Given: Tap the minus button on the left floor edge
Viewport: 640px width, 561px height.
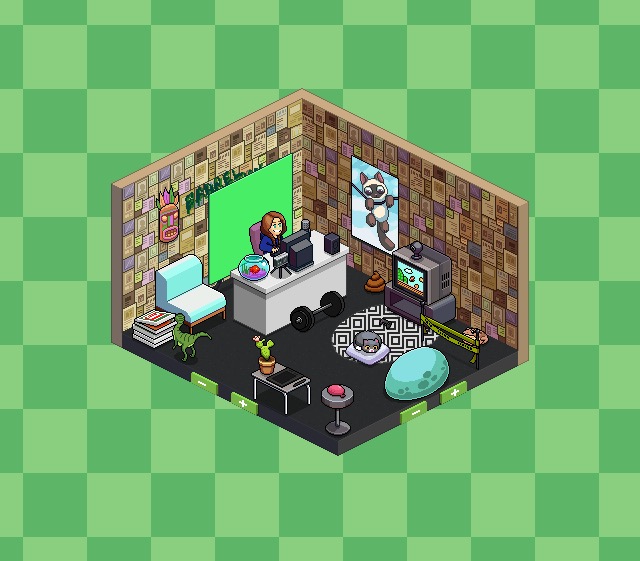Looking at the screenshot, I should coord(202,381).
